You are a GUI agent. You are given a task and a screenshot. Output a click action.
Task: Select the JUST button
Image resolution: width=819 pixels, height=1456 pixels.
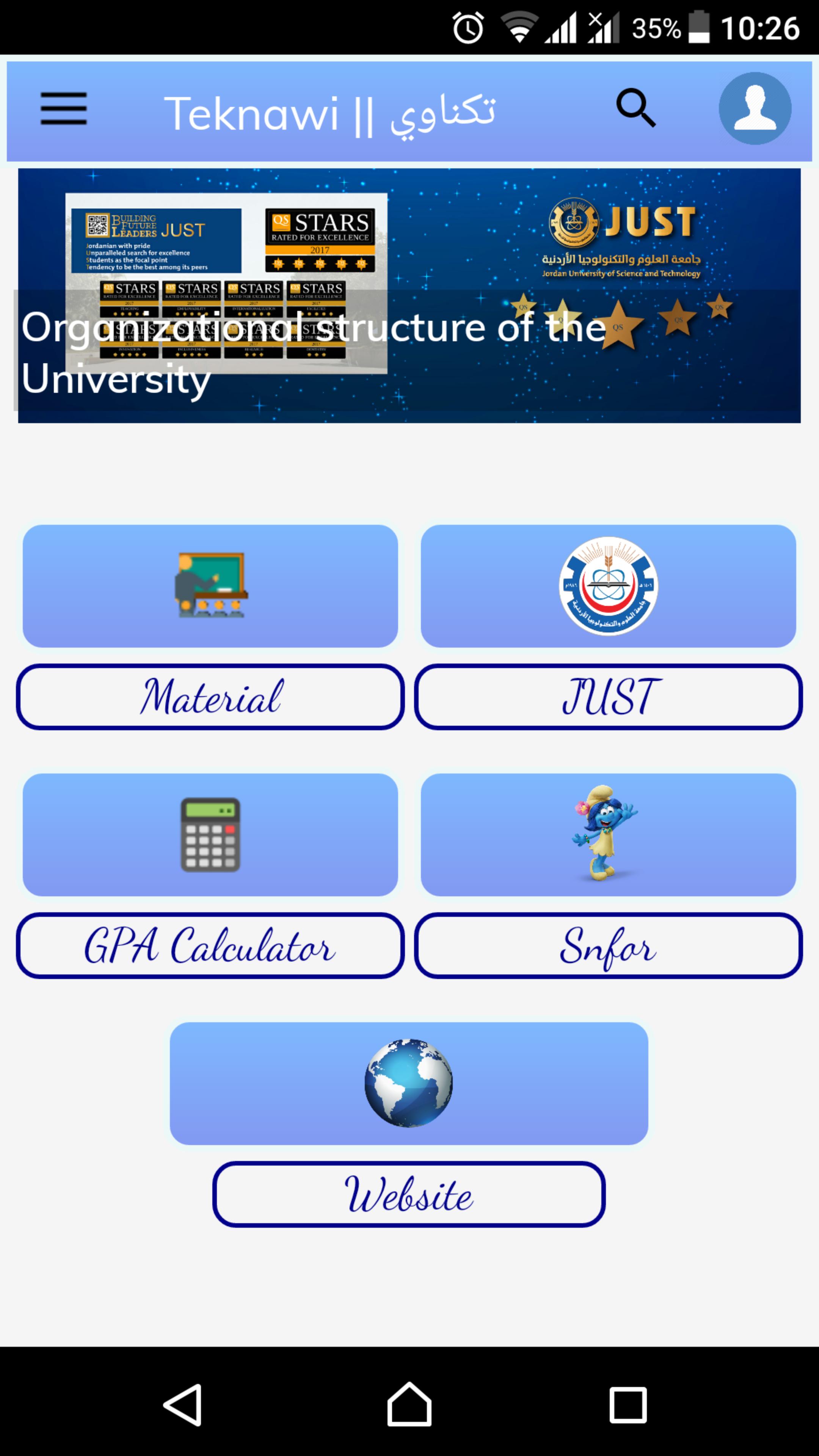(x=608, y=697)
